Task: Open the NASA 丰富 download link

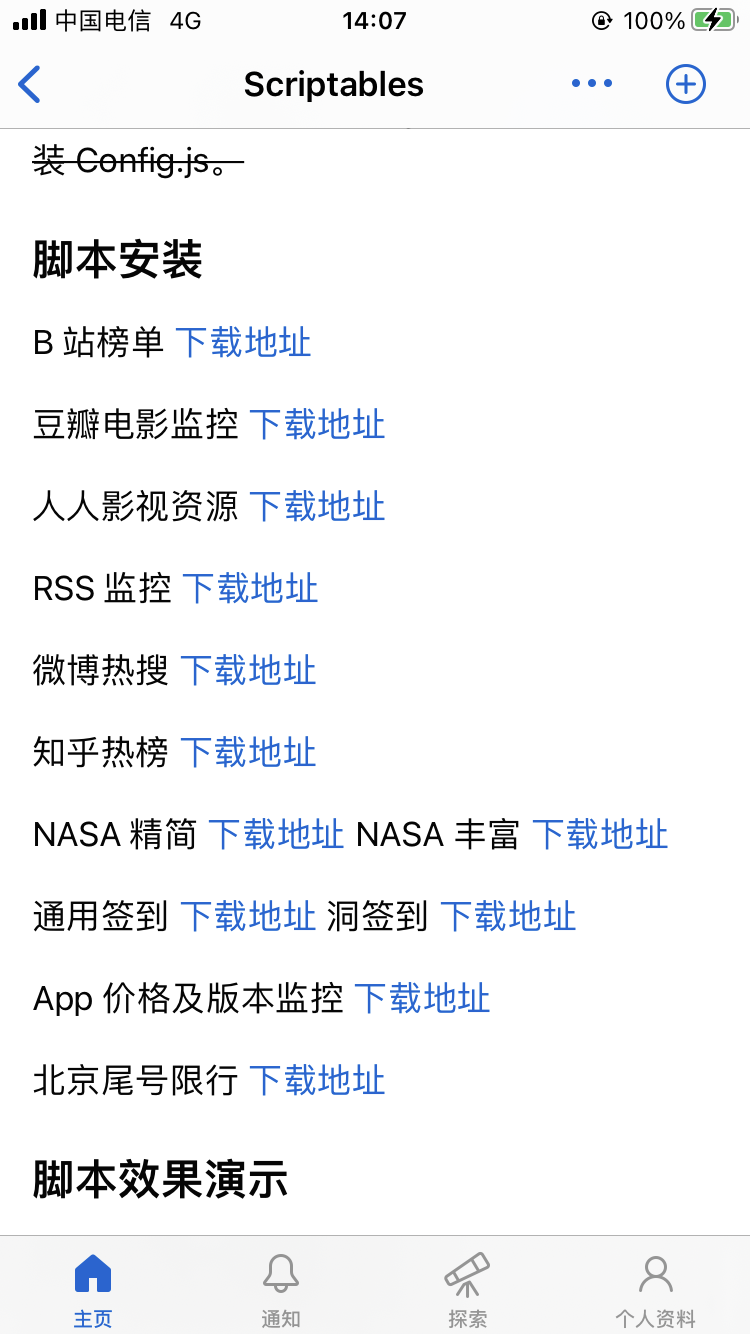Action: click(600, 835)
